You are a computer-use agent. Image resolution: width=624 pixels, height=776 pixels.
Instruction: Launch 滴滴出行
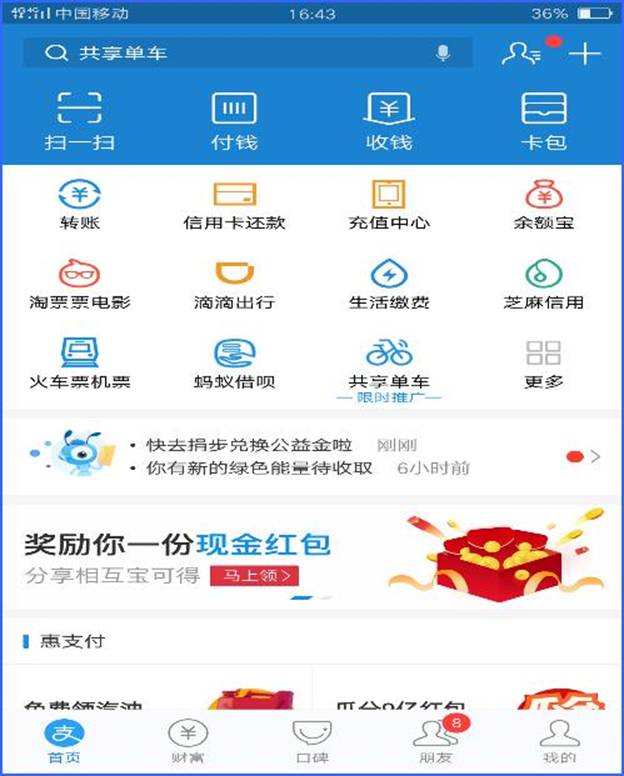234,283
